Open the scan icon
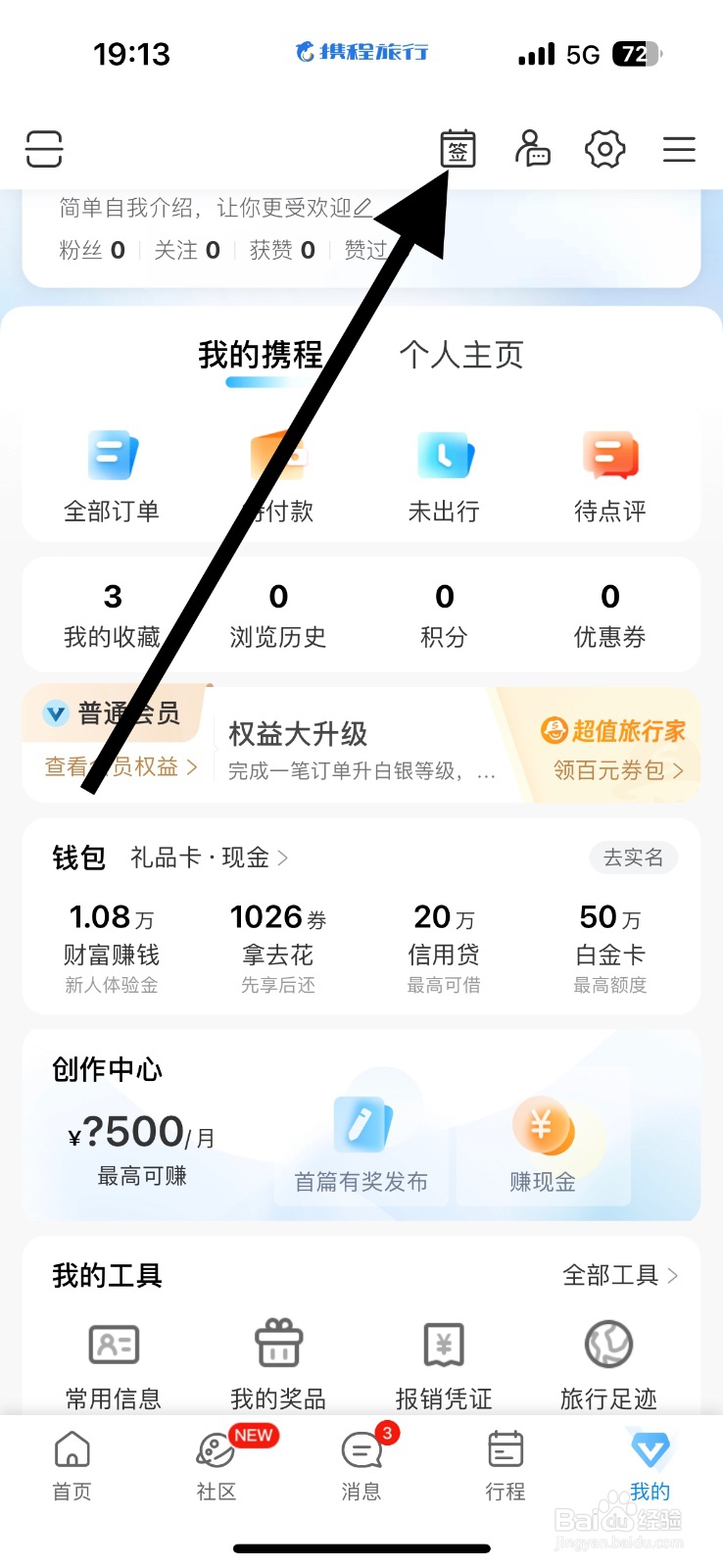Image resolution: width=723 pixels, height=1568 pixels. [x=44, y=149]
